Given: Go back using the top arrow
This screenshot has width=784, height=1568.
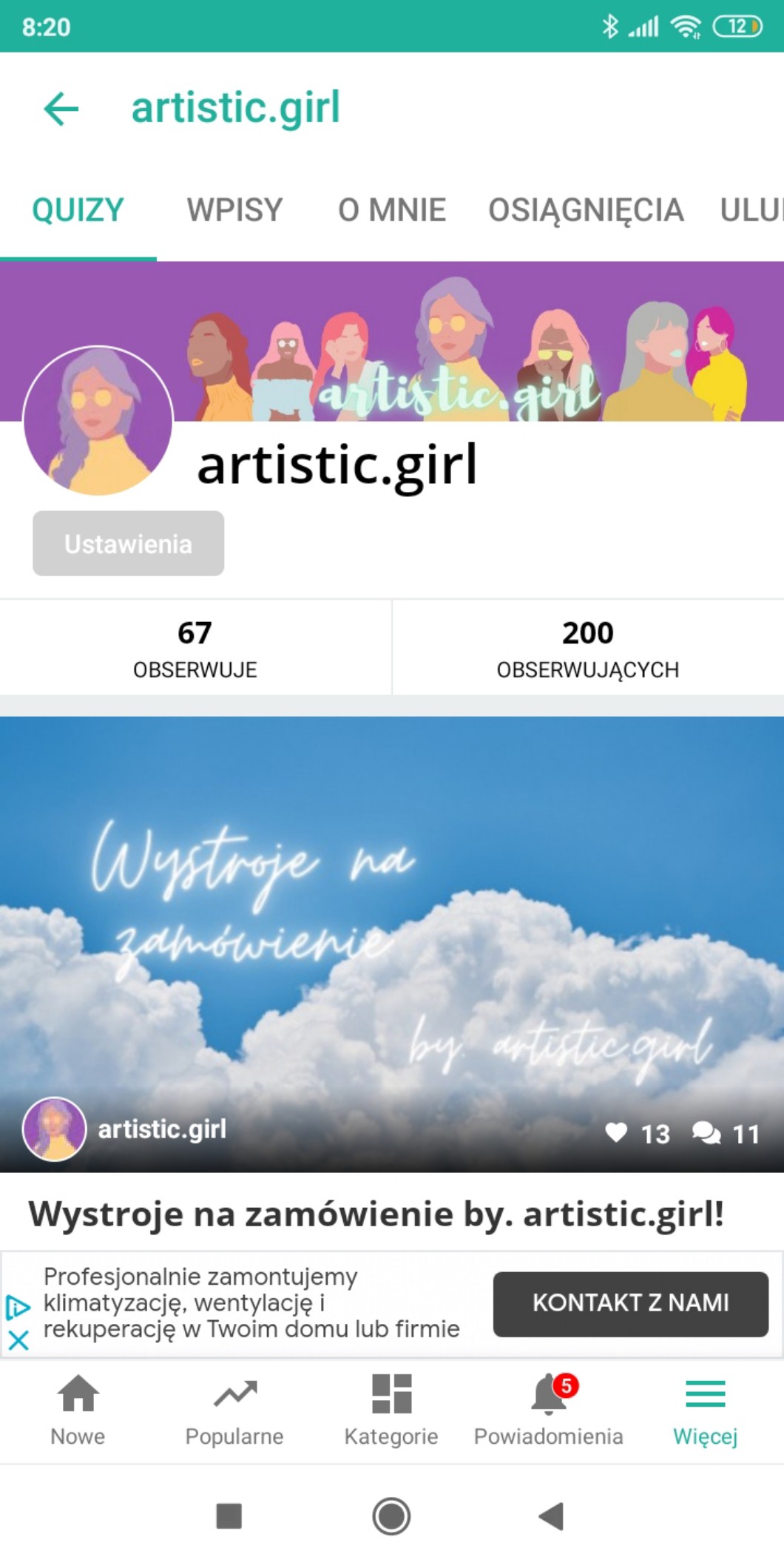Looking at the screenshot, I should [x=61, y=109].
